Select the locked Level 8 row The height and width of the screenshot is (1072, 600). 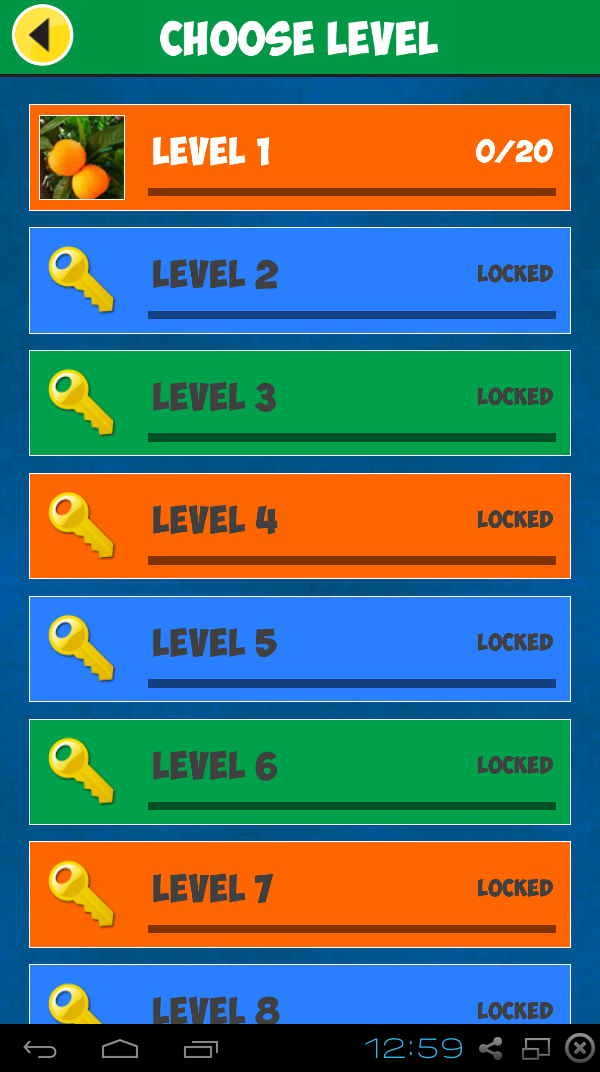click(x=300, y=996)
